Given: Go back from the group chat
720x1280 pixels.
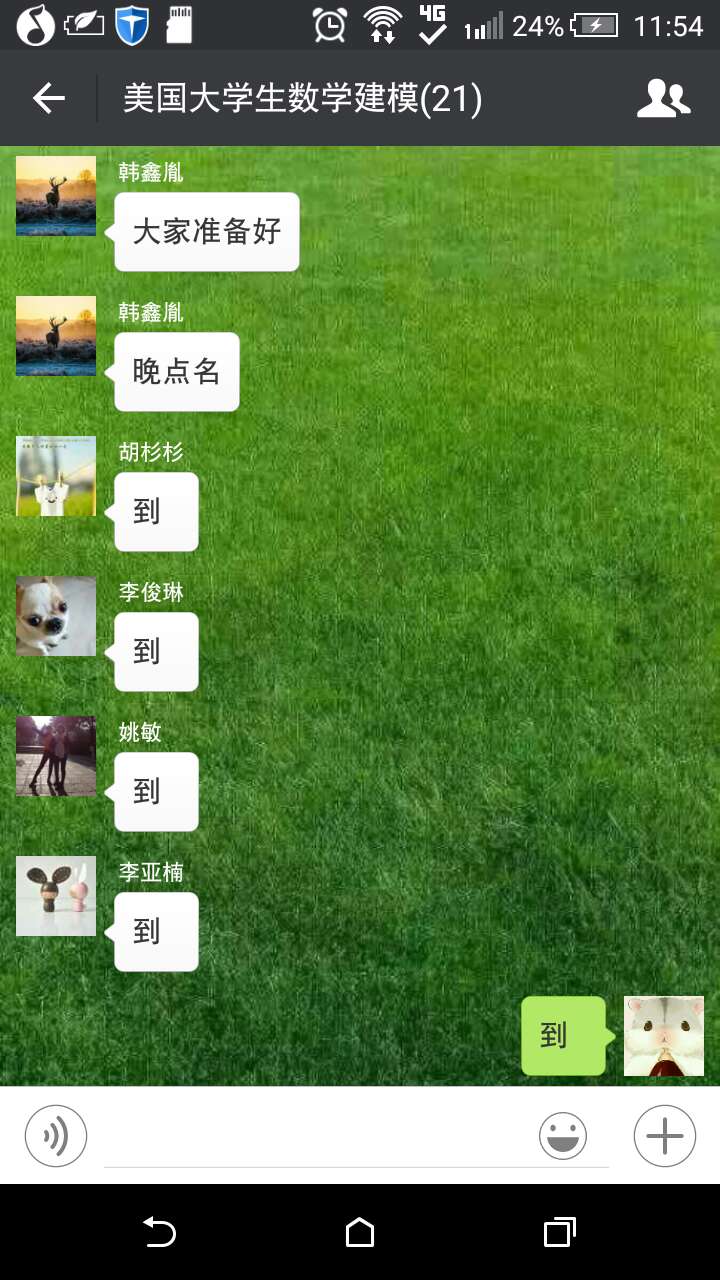Looking at the screenshot, I should [x=48, y=98].
